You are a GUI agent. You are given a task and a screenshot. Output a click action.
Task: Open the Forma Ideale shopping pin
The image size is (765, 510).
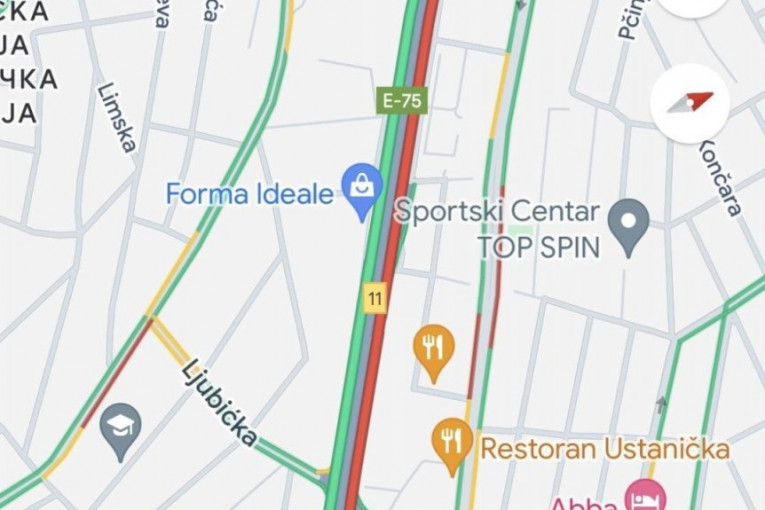[360, 188]
